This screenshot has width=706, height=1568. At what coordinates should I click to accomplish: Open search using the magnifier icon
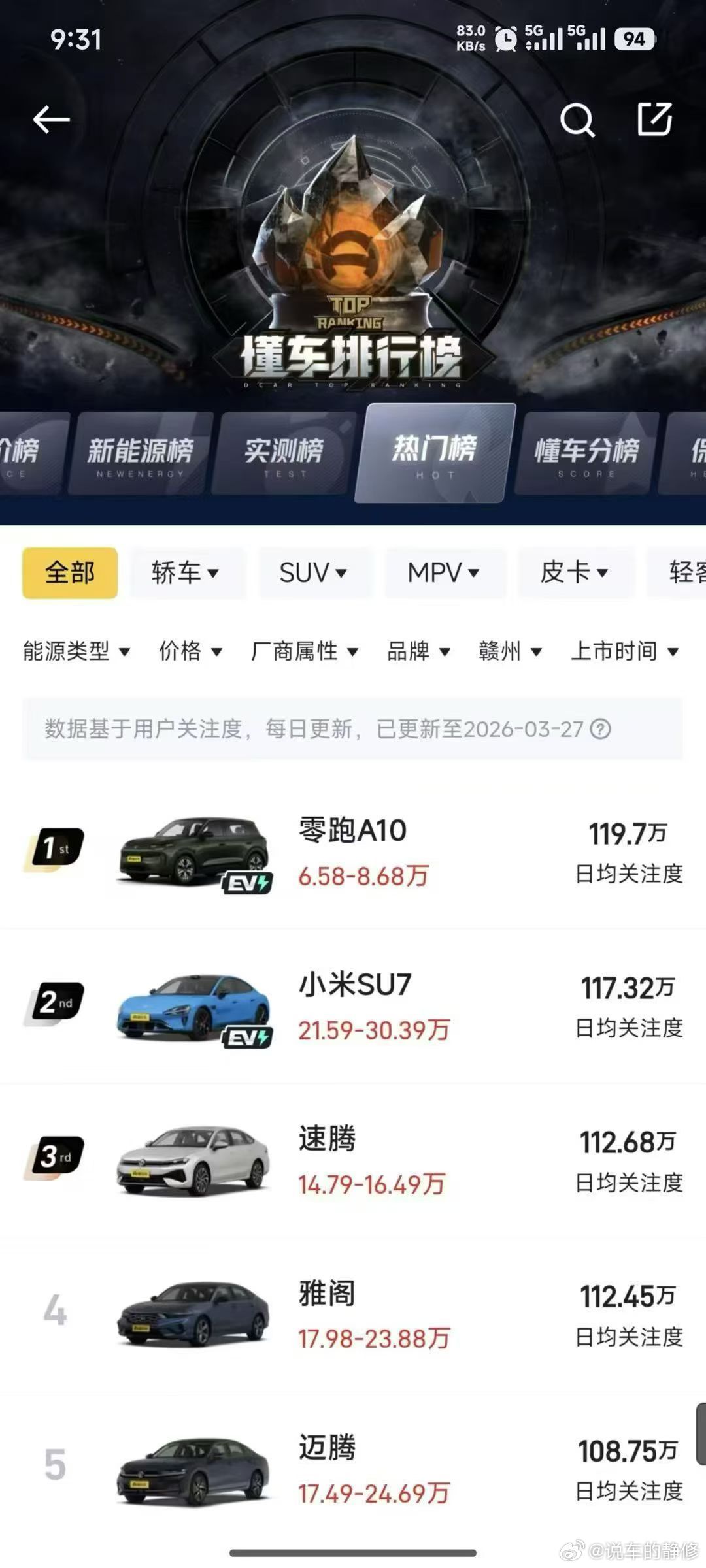578,120
